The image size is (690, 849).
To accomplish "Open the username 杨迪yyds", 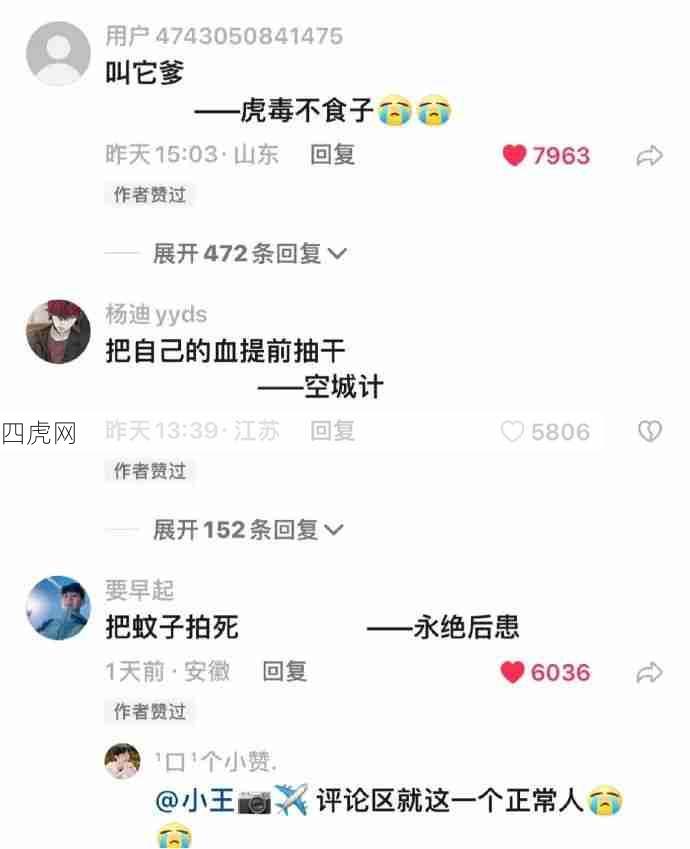I will coord(156,314).
